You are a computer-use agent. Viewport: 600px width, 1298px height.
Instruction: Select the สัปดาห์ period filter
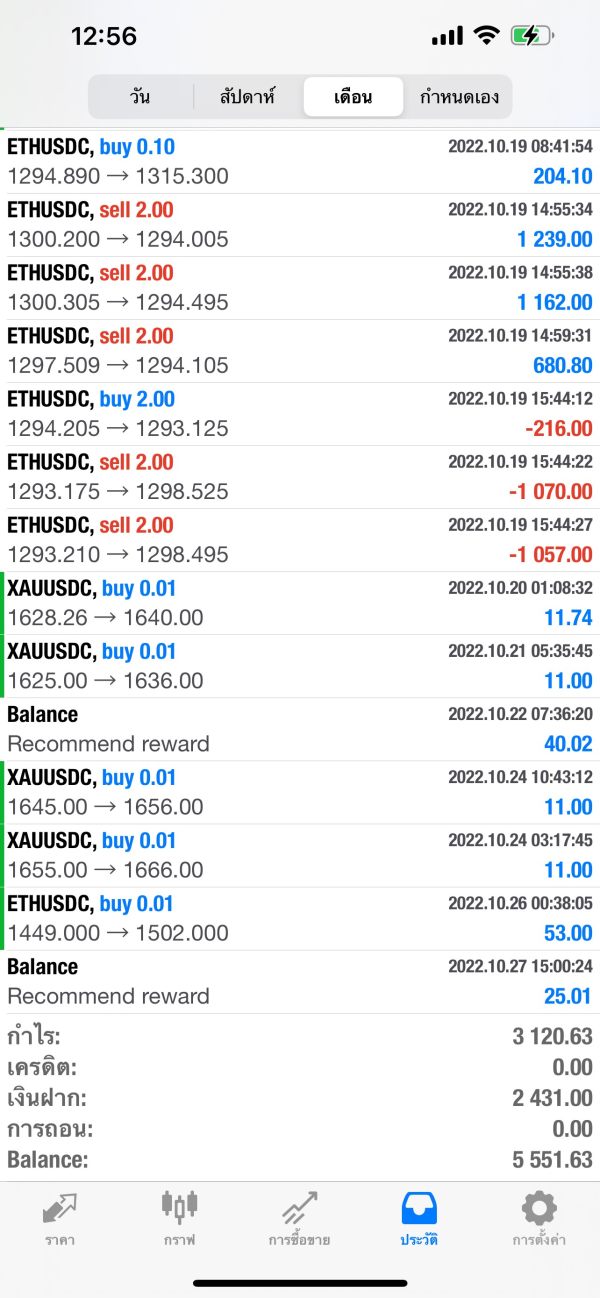point(247,97)
